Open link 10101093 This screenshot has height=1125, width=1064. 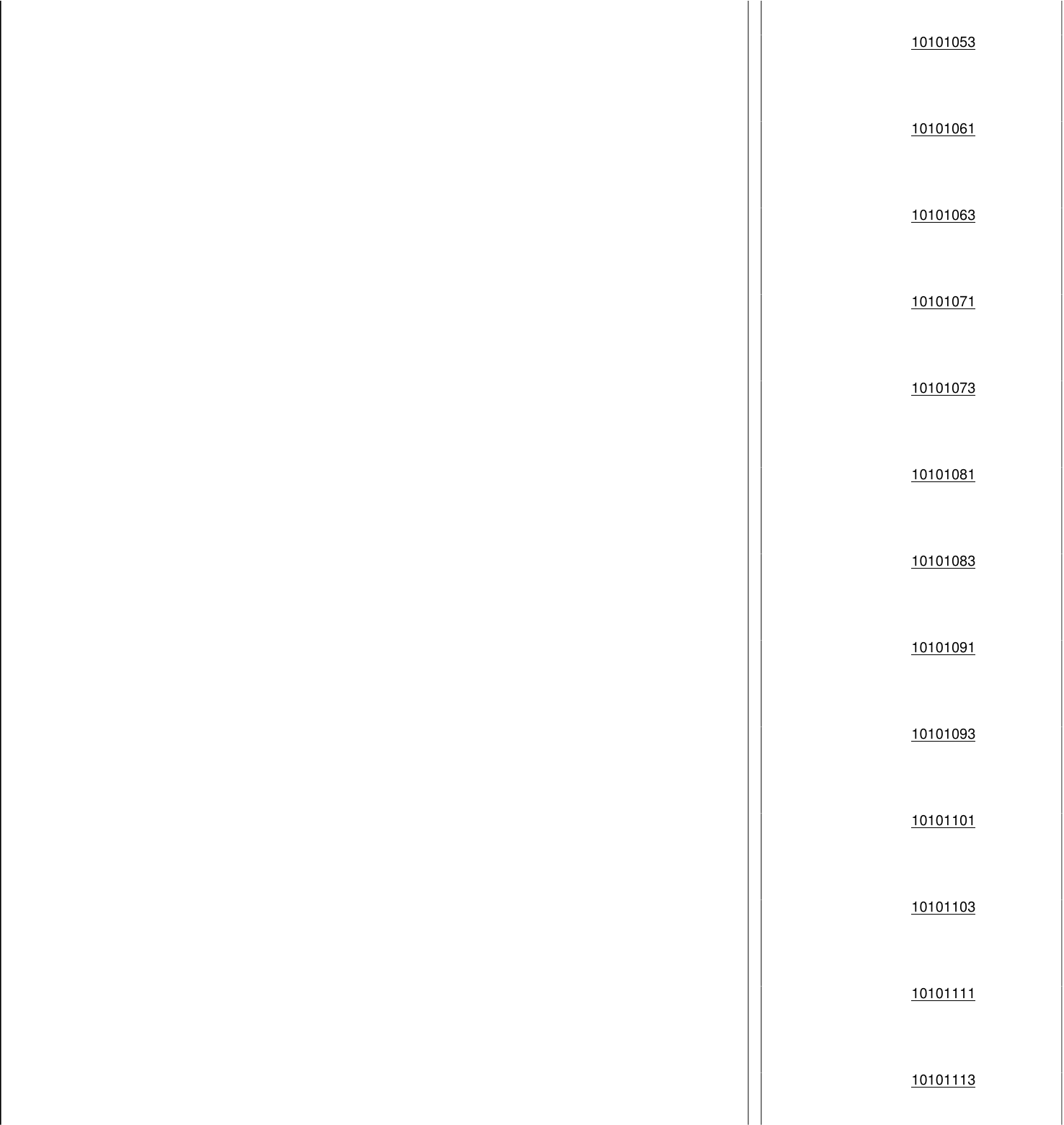click(x=942, y=734)
